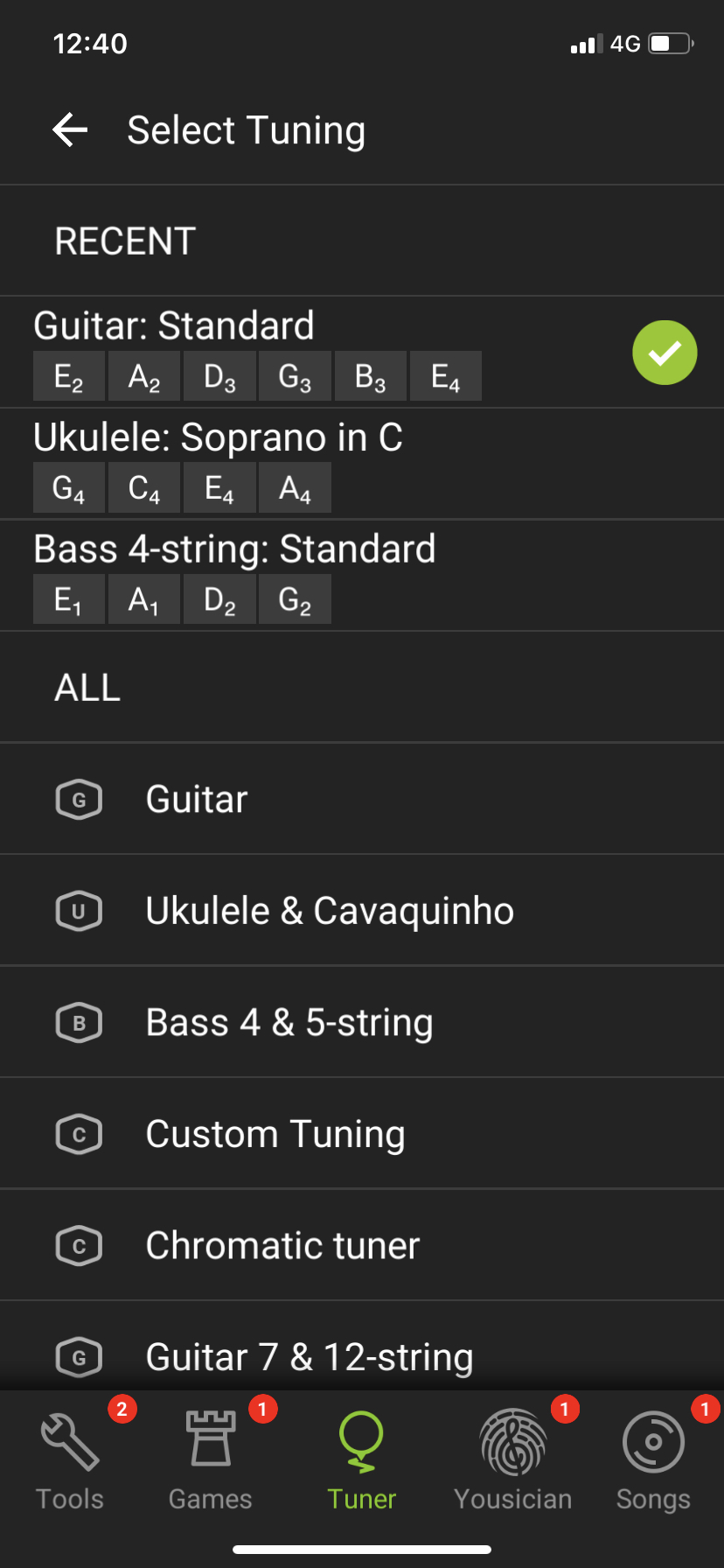Select the Chromatic tuner option
Image resolution: width=724 pixels, height=1568 pixels.
pos(362,1245)
